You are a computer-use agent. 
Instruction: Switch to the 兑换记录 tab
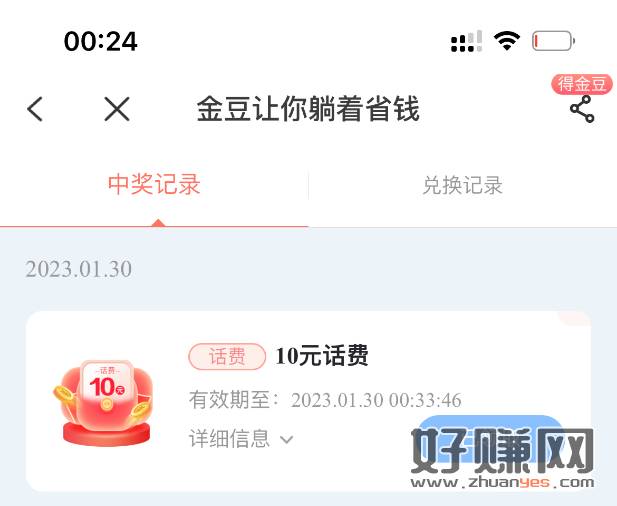[x=462, y=185]
